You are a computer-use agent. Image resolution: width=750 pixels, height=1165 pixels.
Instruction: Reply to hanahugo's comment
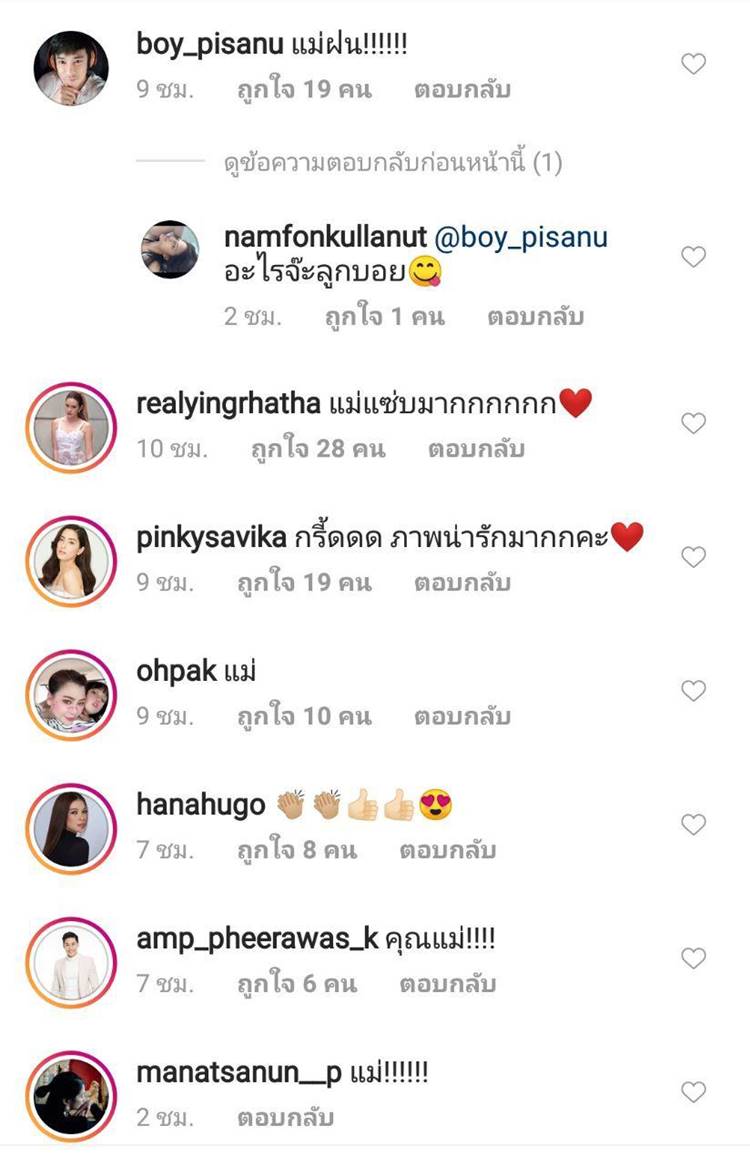[447, 851]
